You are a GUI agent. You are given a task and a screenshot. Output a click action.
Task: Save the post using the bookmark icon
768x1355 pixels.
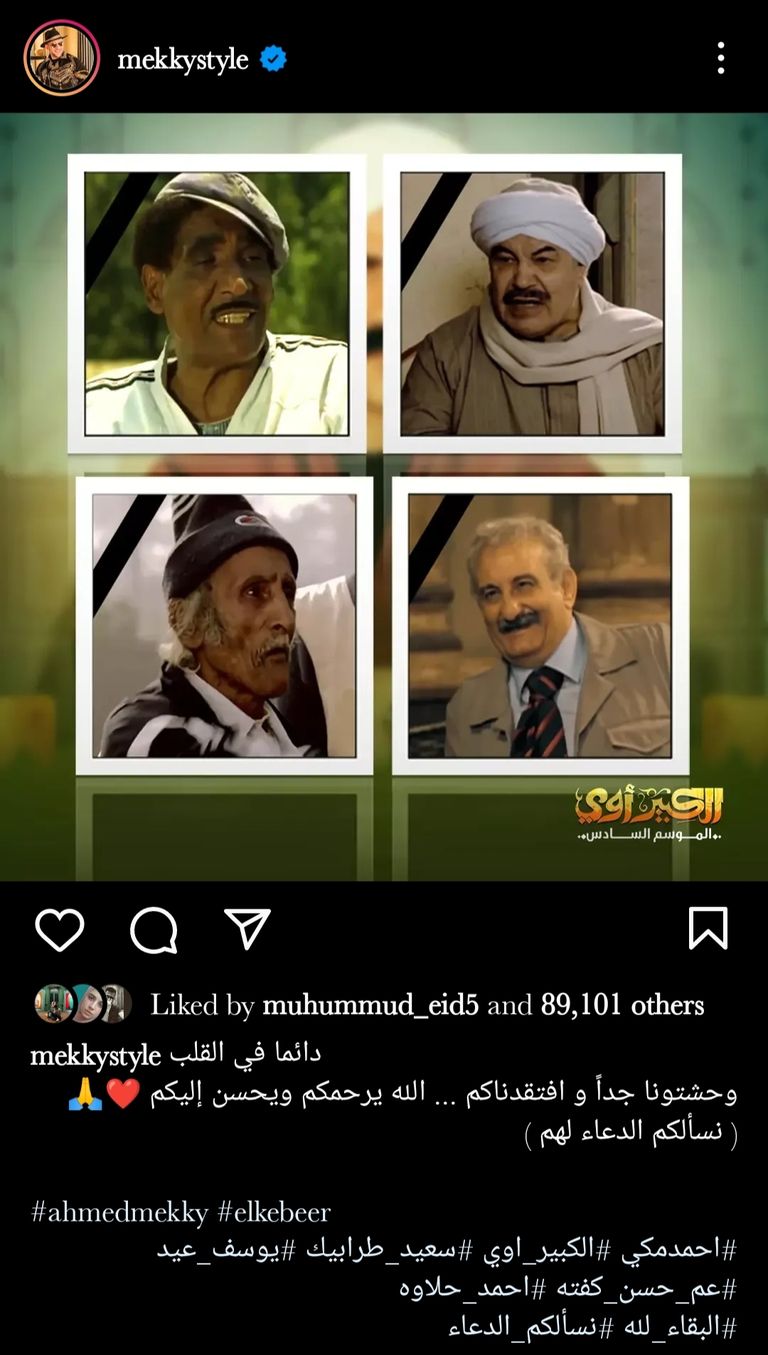click(707, 929)
